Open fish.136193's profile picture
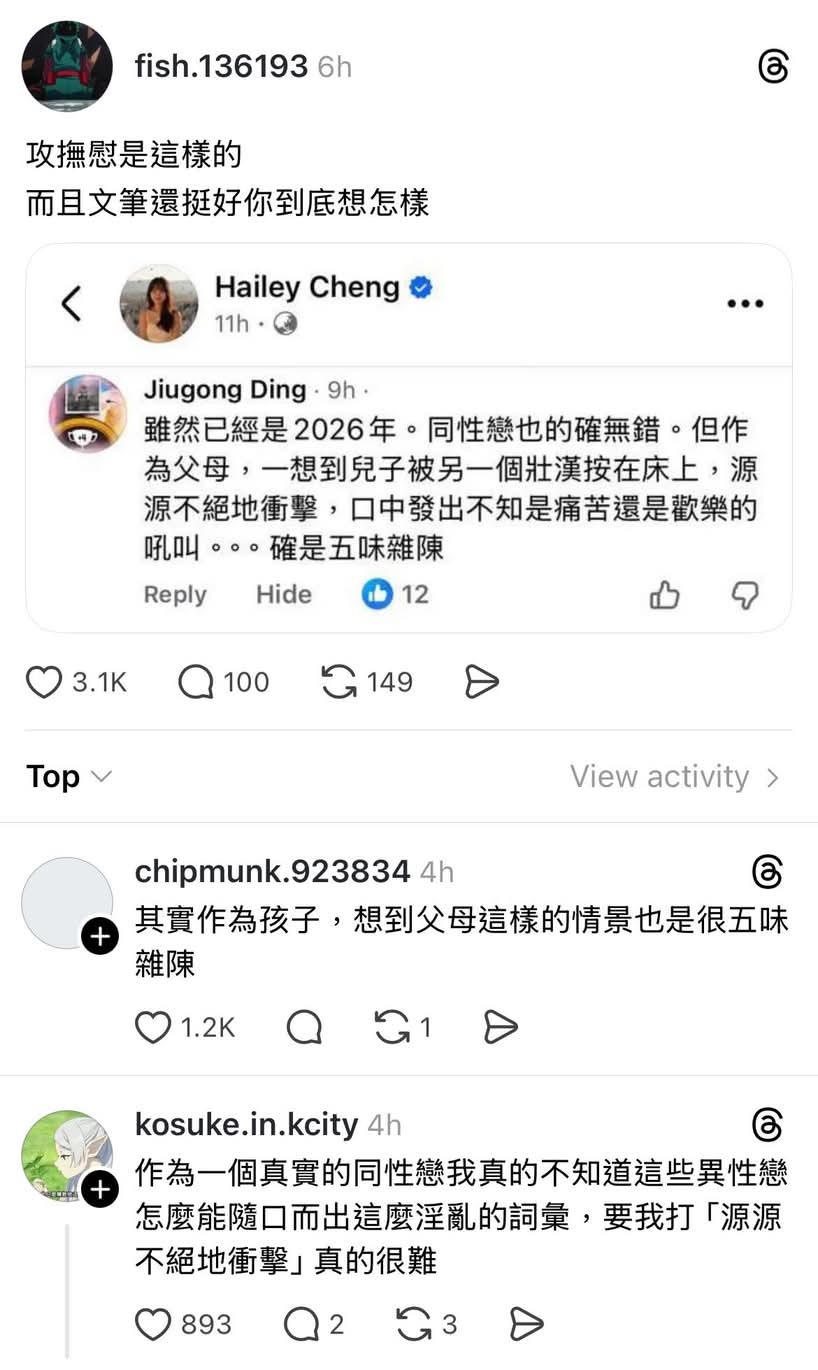Image resolution: width=818 pixels, height=1370 pixels. (67, 66)
